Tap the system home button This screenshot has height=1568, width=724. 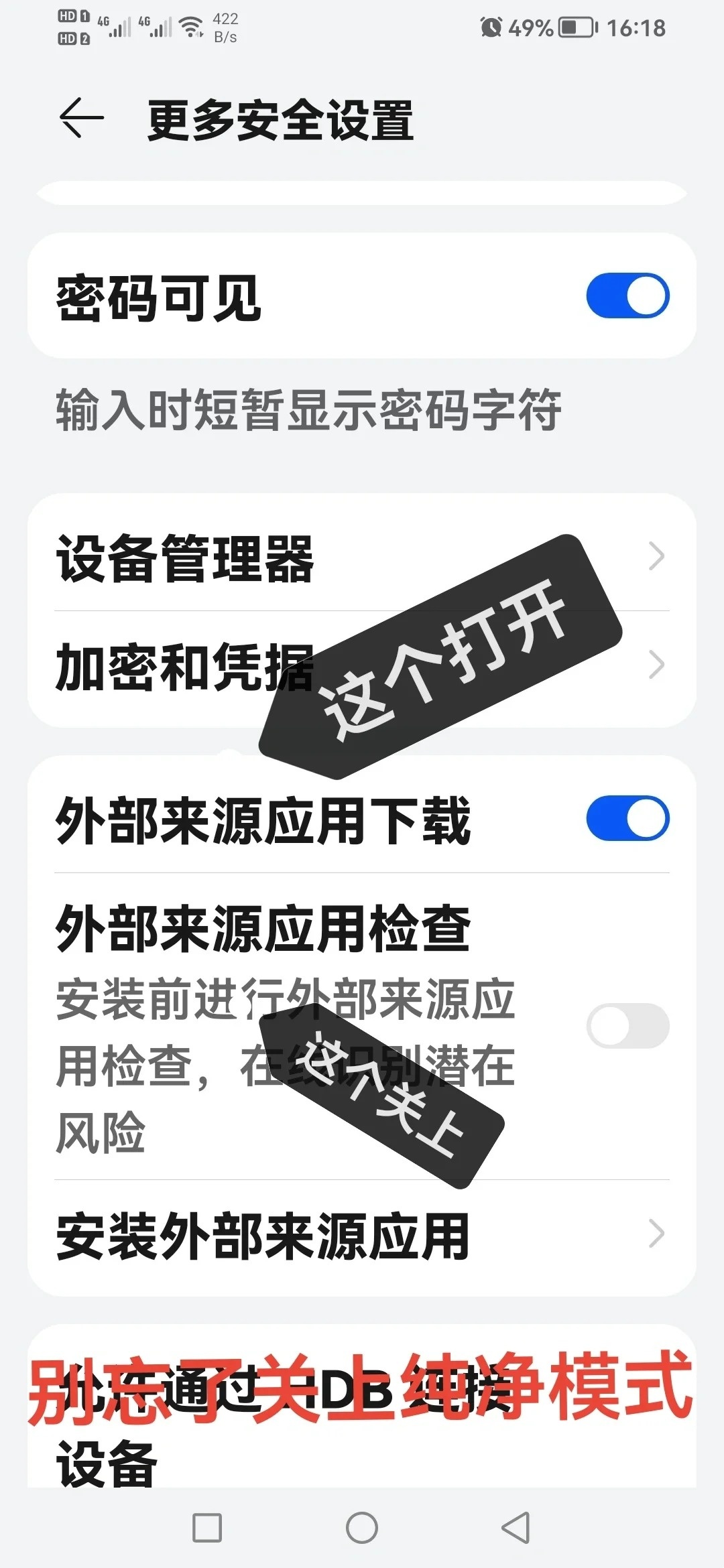click(x=362, y=1528)
